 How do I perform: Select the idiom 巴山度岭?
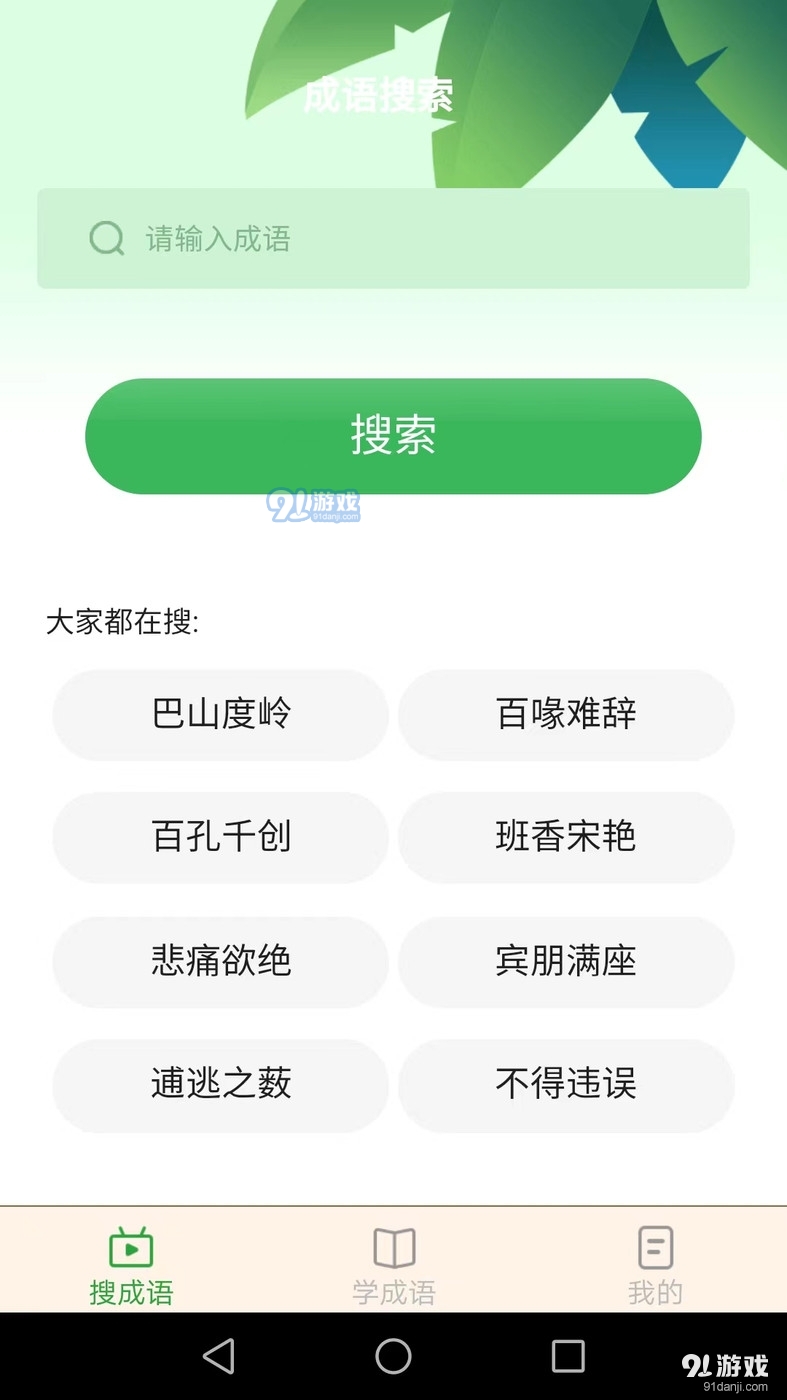pyautogui.click(x=220, y=714)
